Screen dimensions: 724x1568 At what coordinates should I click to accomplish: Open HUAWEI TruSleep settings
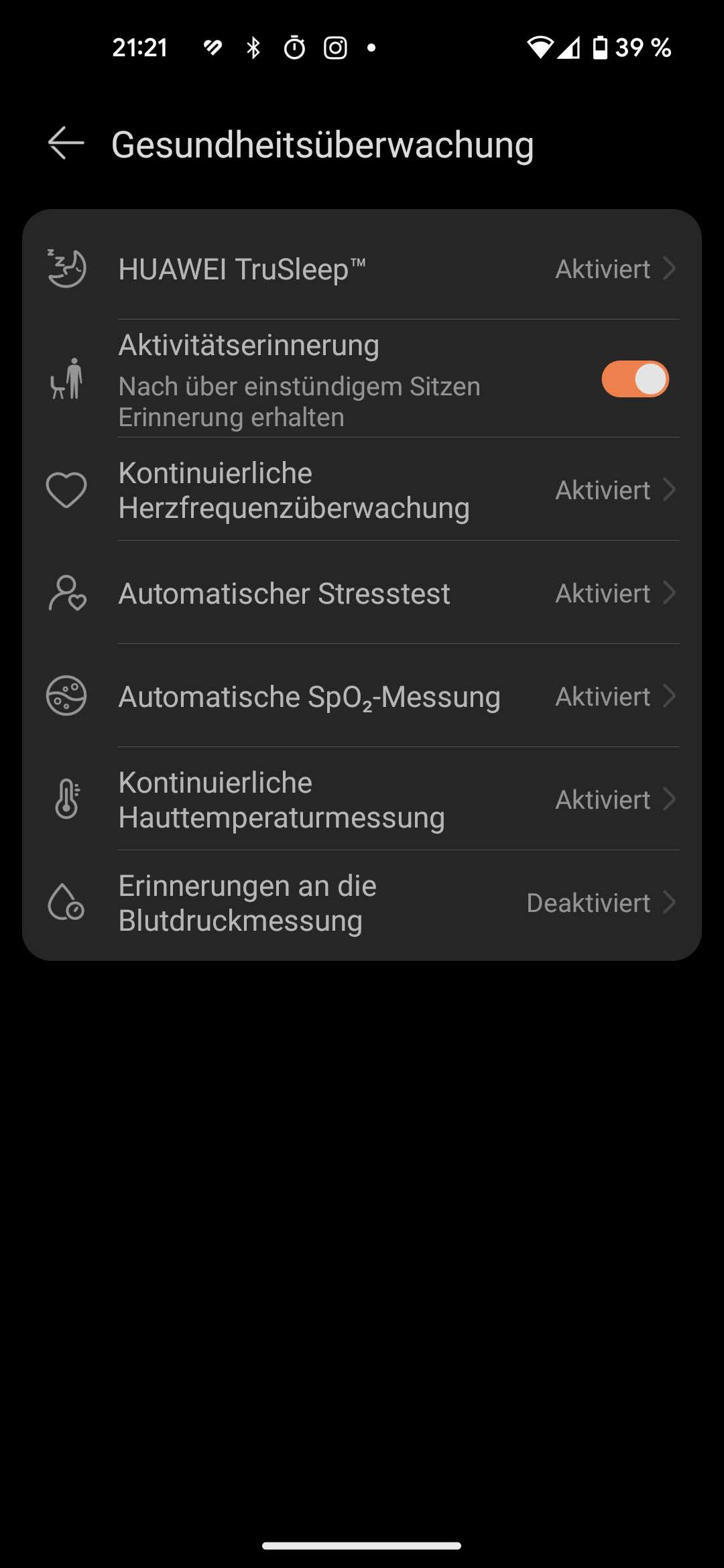[x=362, y=269]
